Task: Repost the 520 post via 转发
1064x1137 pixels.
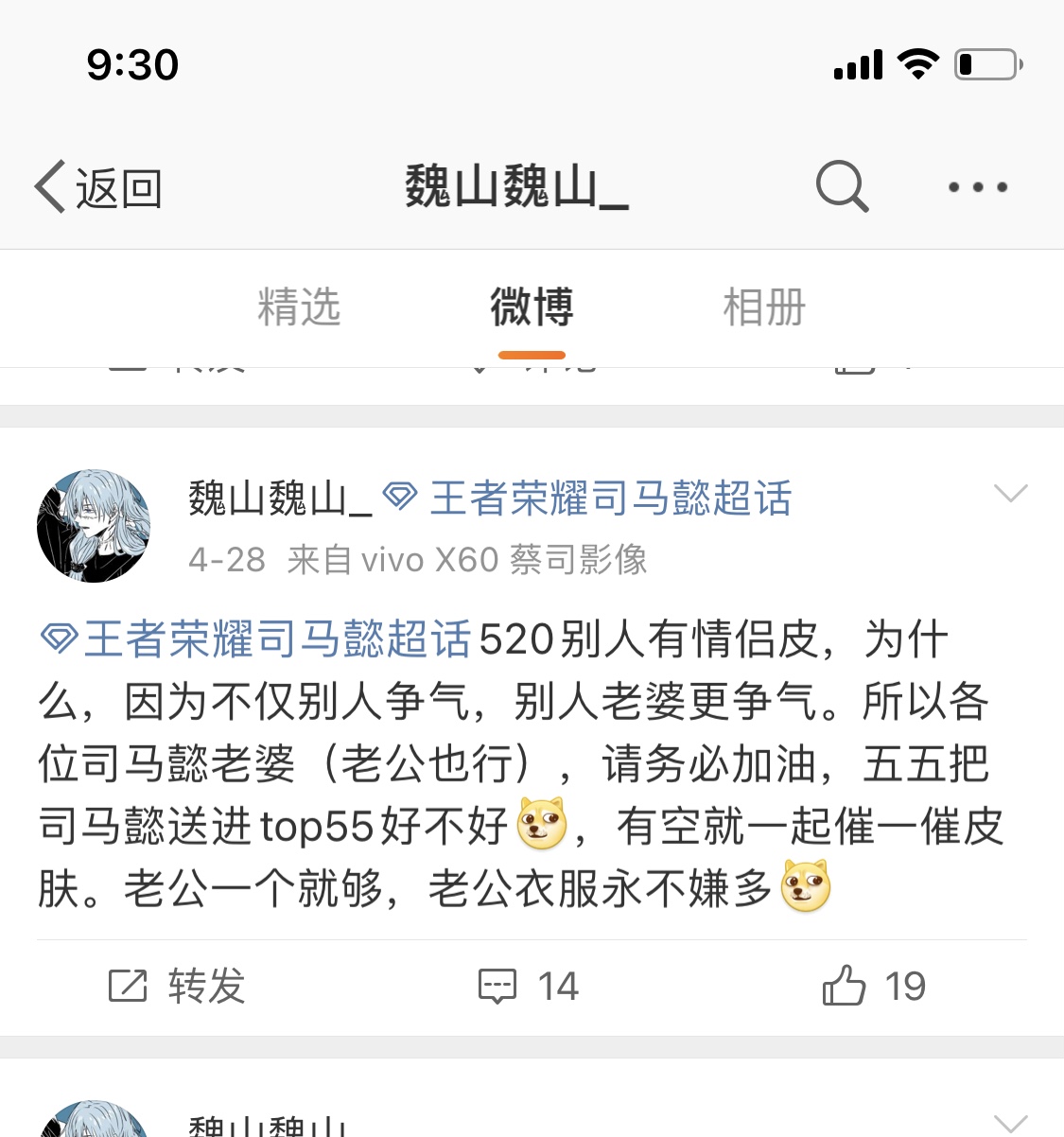Action: point(178,987)
